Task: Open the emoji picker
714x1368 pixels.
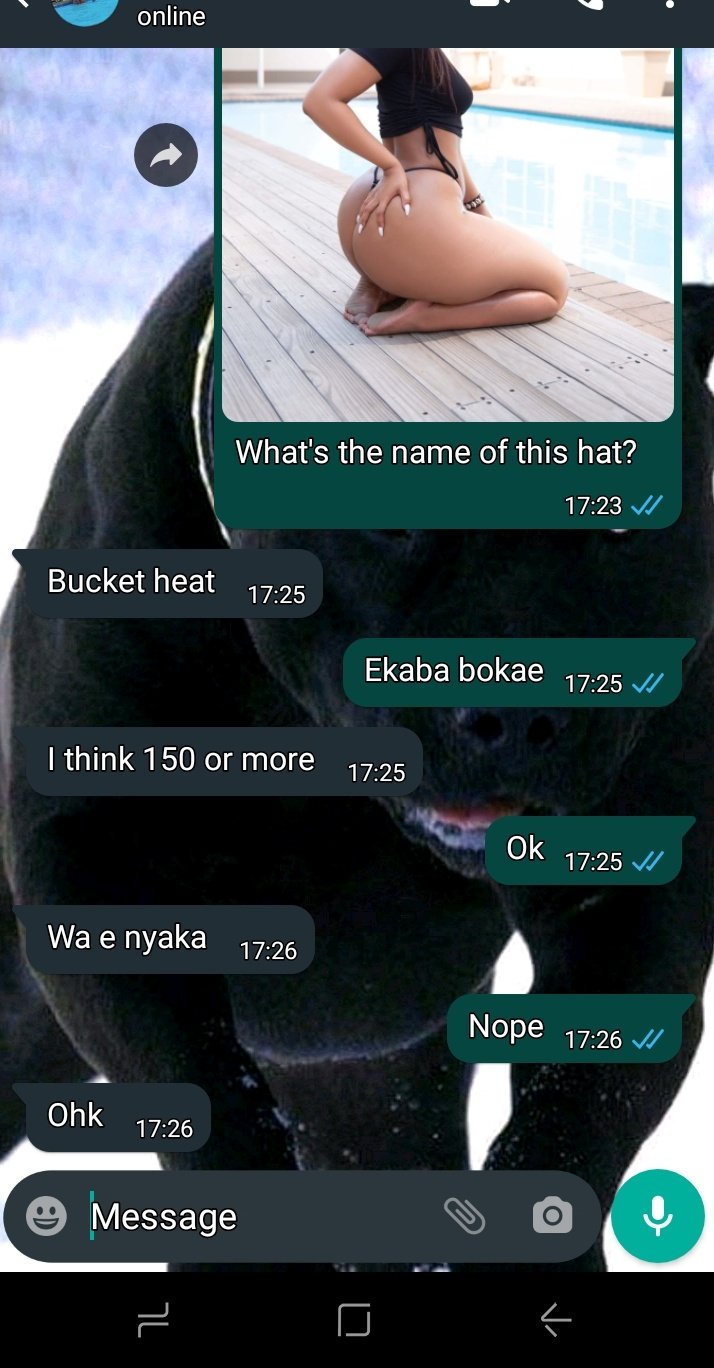Action: [46, 1216]
